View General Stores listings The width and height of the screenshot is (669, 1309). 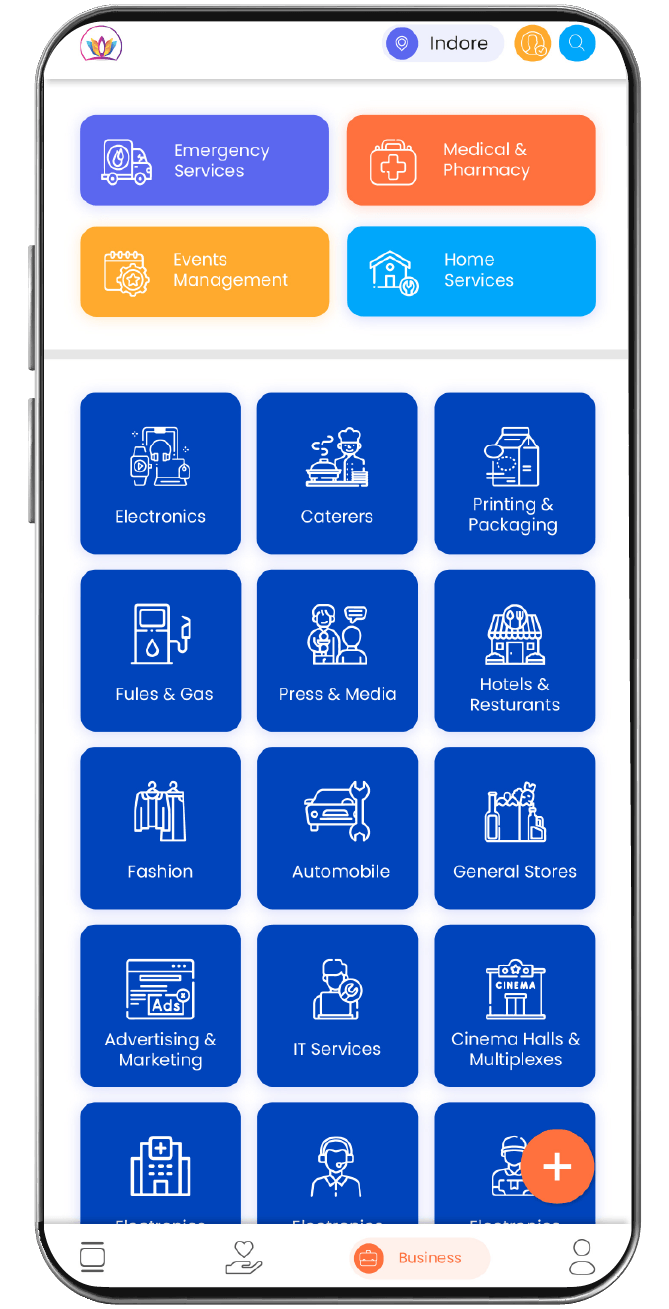tap(514, 827)
